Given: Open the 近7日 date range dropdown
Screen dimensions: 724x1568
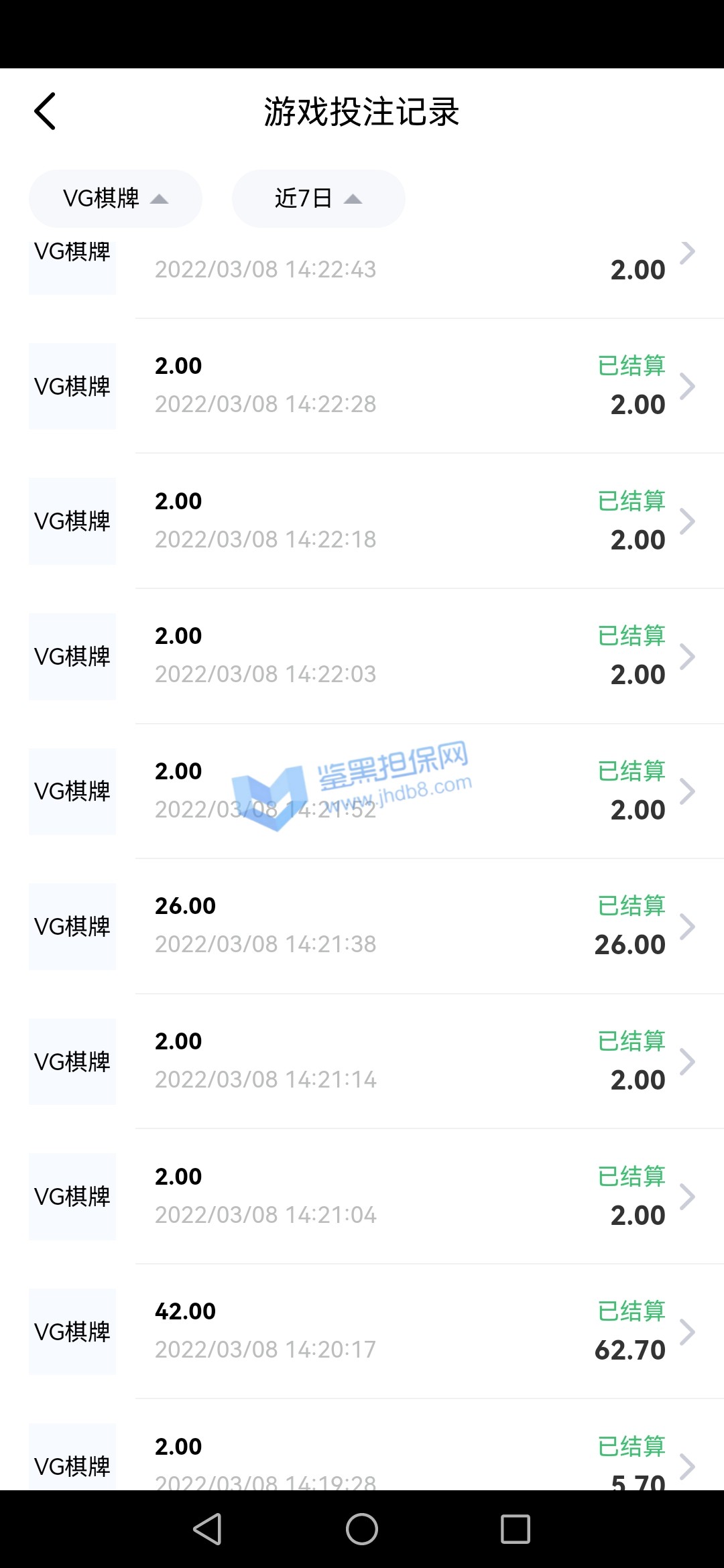Looking at the screenshot, I should (318, 198).
